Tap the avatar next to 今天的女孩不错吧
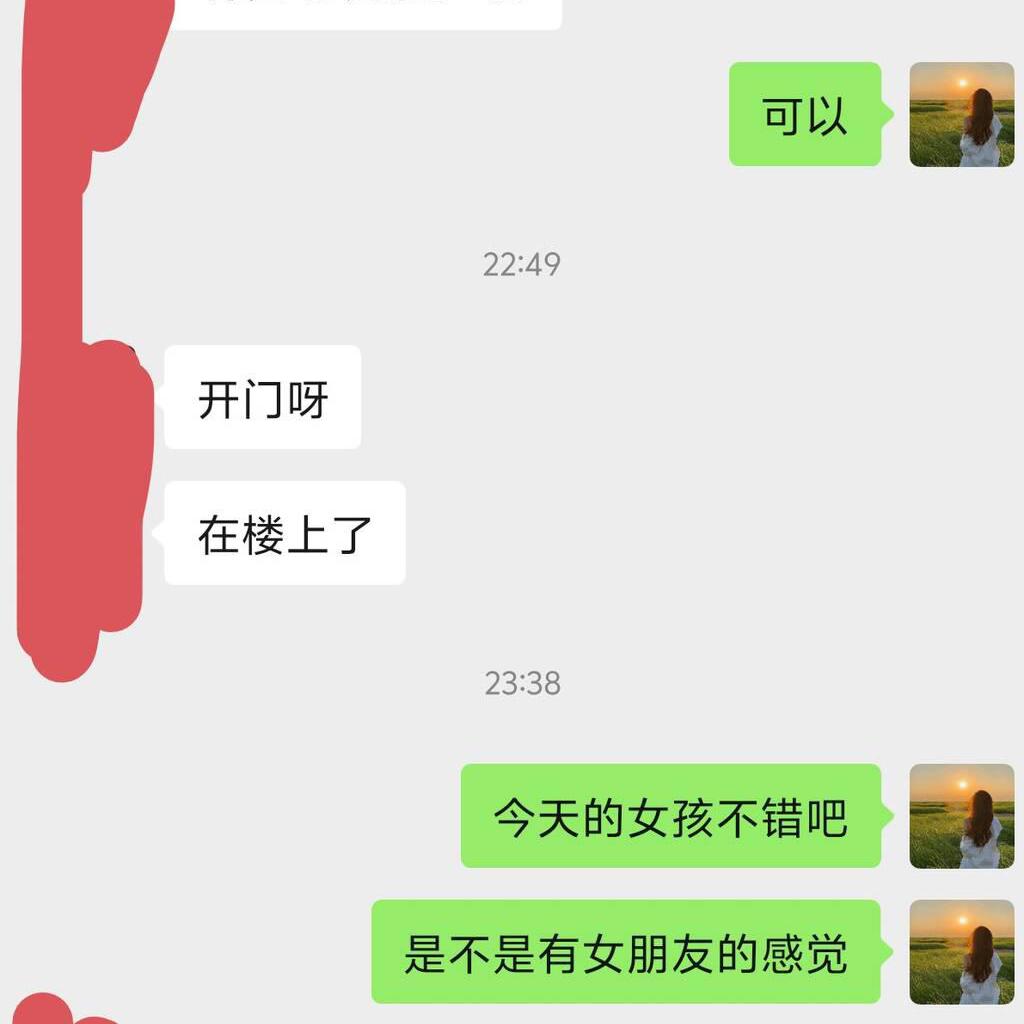The height and width of the screenshot is (1024, 1024). tap(961, 815)
